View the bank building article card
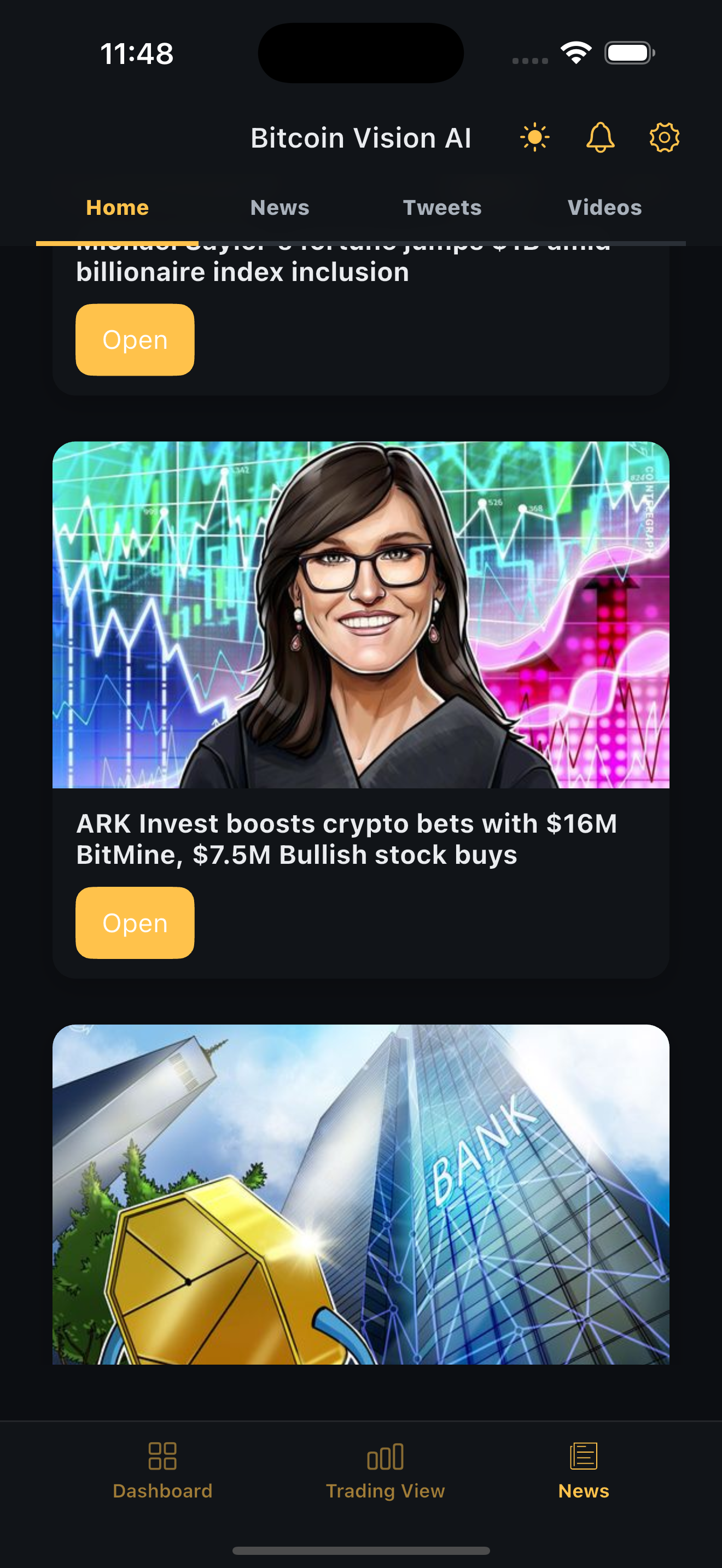This screenshot has height=1568, width=722. click(x=360, y=1194)
